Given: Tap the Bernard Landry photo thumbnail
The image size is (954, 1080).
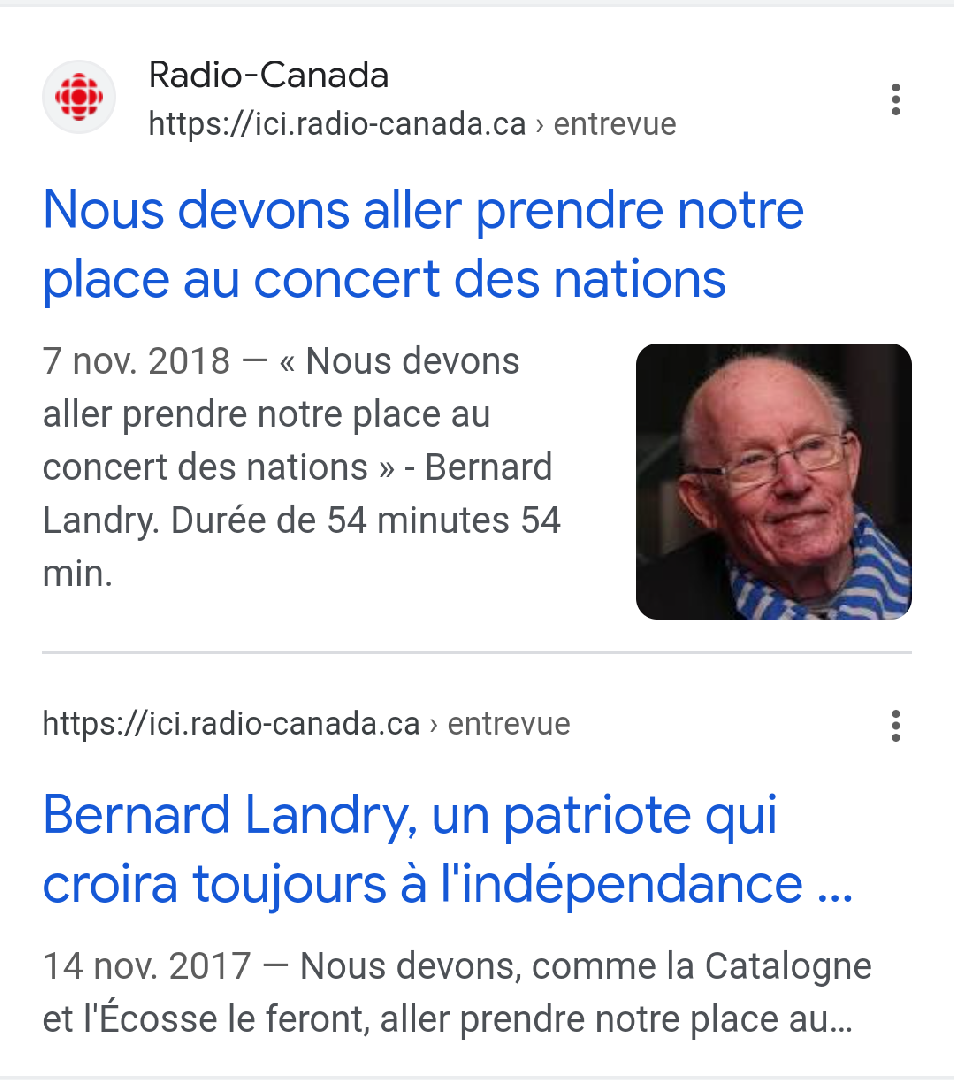Looking at the screenshot, I should [773, 482].
